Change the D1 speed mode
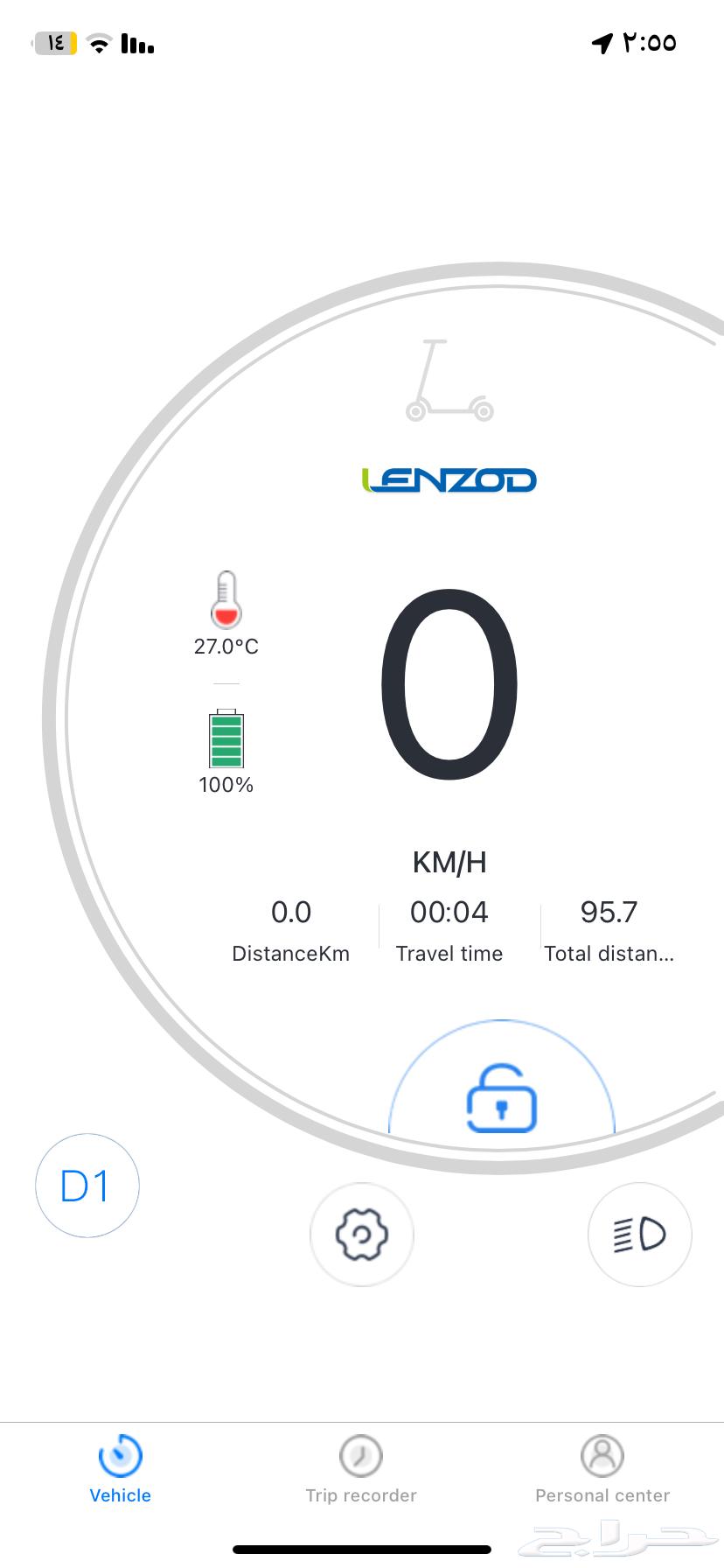Screen dimensions: 724x1568 (x=87, y=1186)
